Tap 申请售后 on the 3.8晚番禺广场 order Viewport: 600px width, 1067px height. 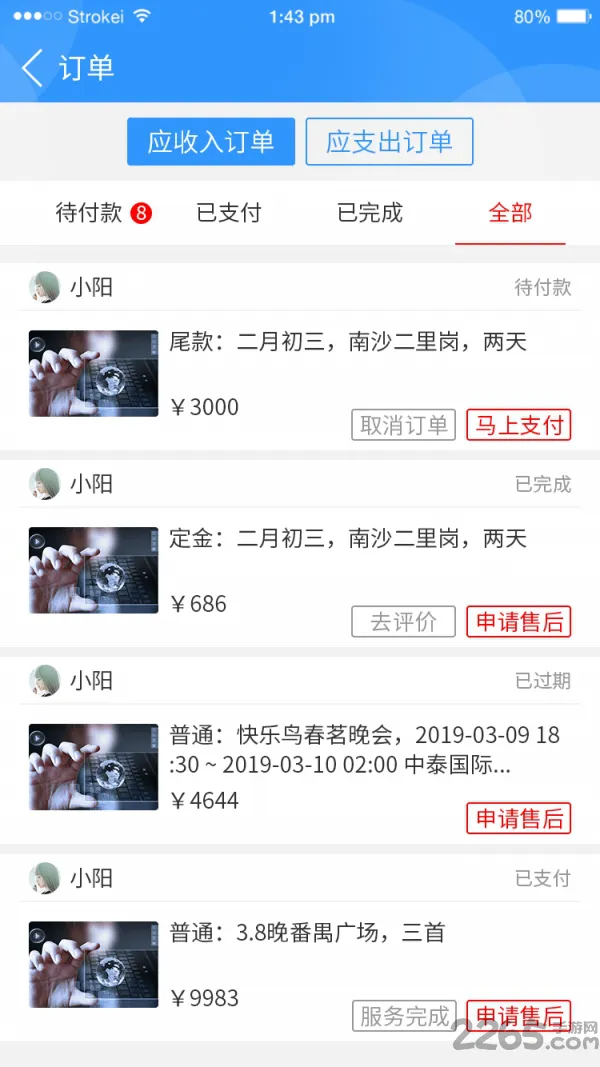click(518, 1016)
